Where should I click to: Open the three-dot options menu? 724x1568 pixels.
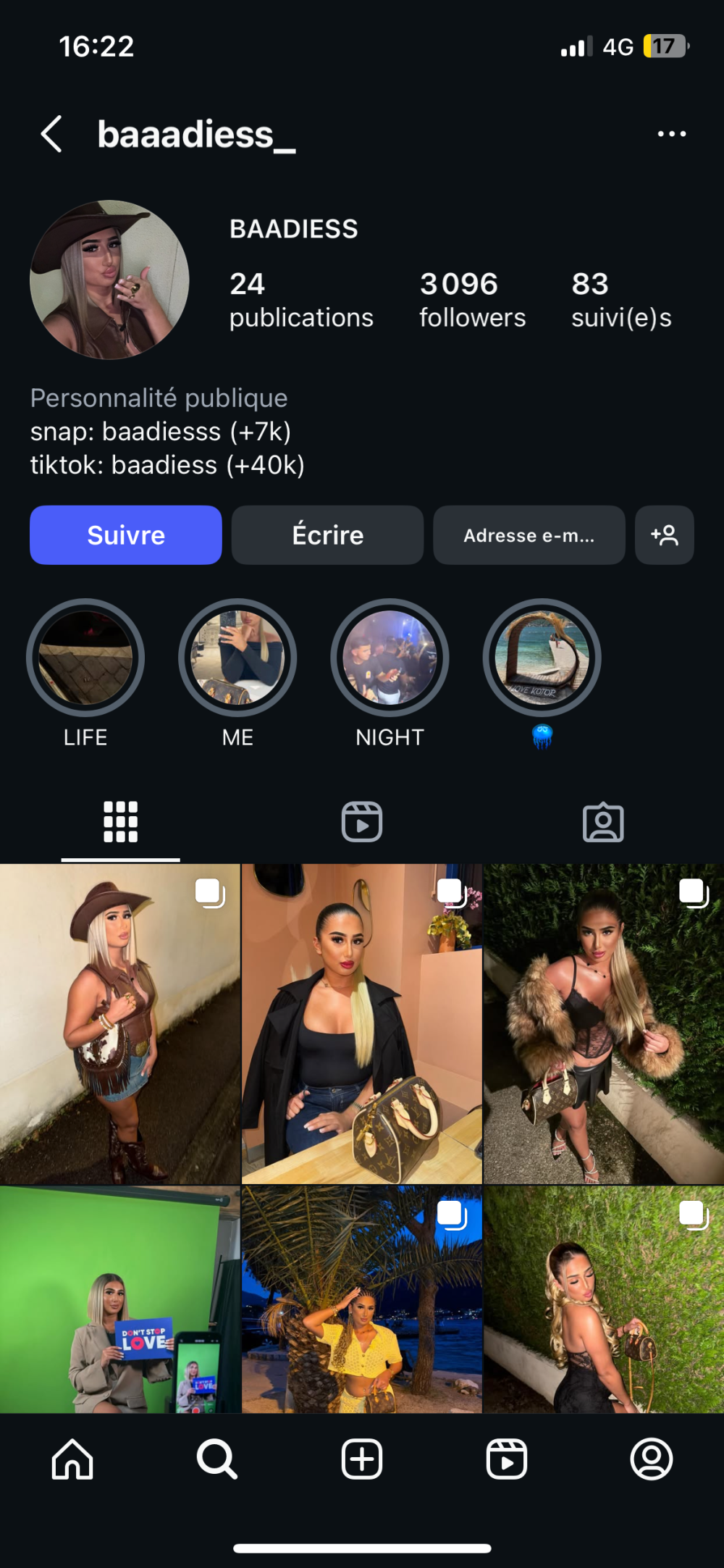[671, 134]
